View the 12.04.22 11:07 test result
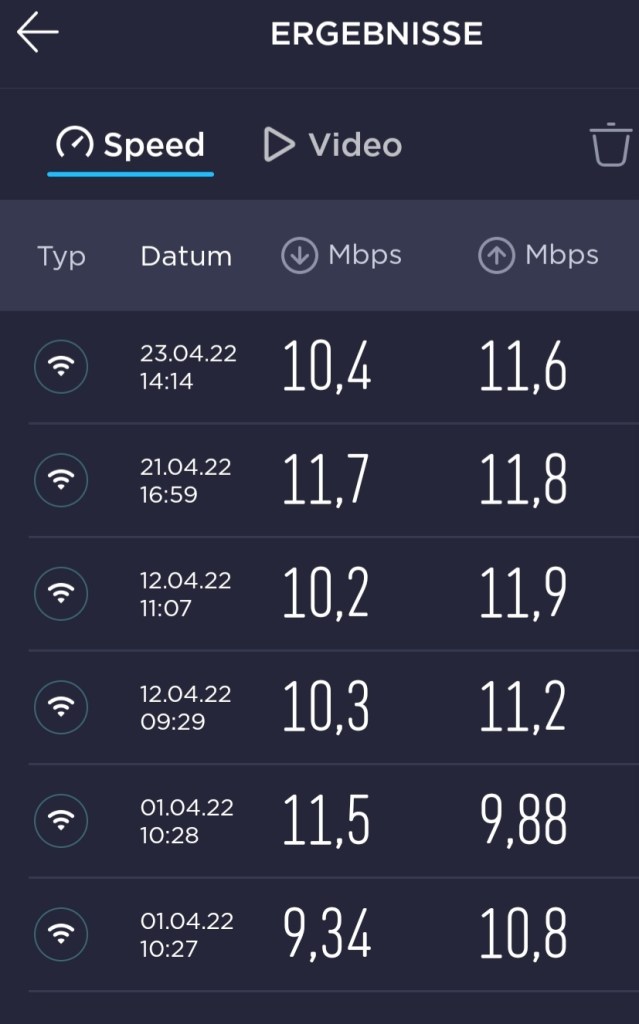 319,594
